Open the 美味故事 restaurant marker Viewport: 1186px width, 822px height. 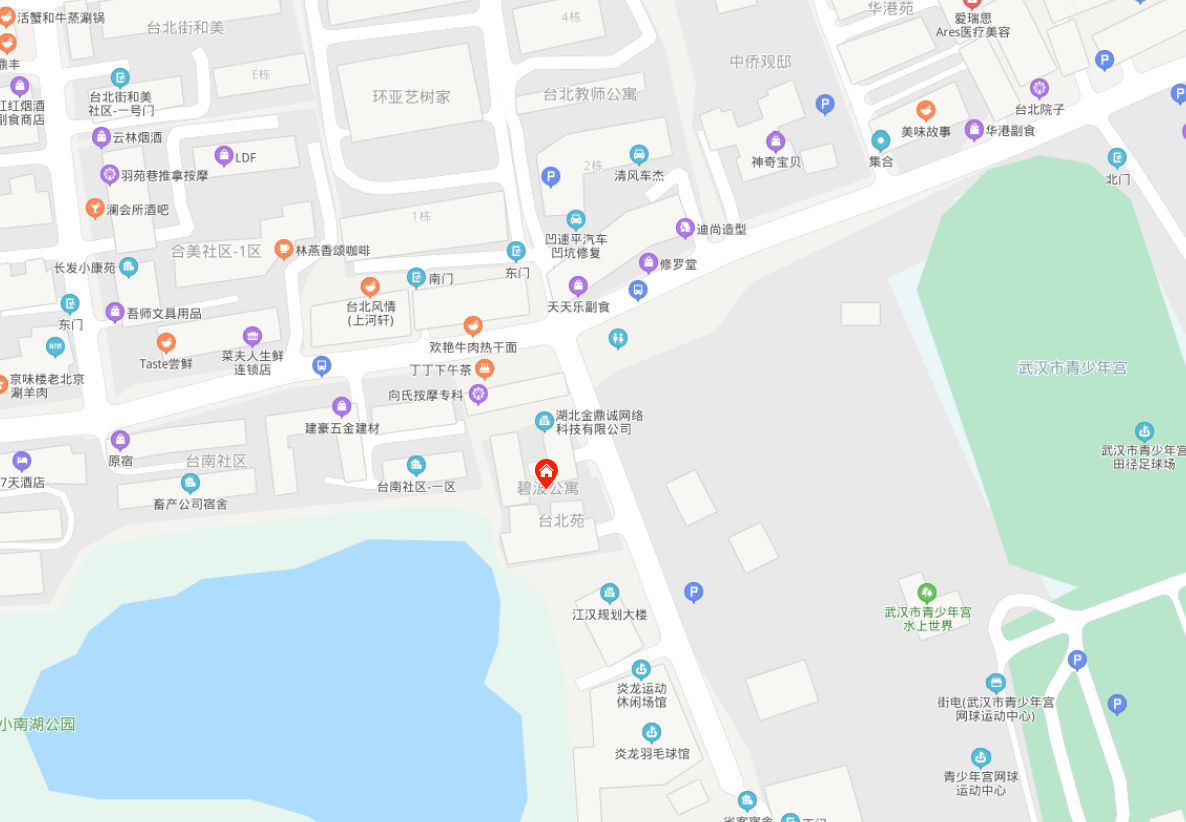coord(926,111)
